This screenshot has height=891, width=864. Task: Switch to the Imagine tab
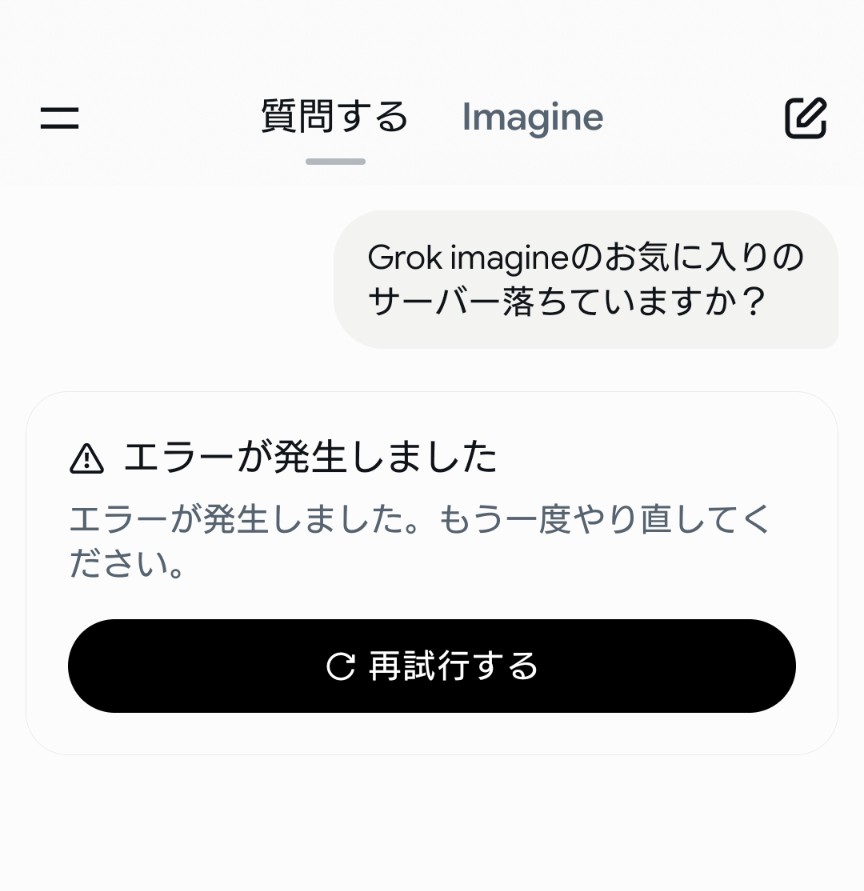point(532,118)
